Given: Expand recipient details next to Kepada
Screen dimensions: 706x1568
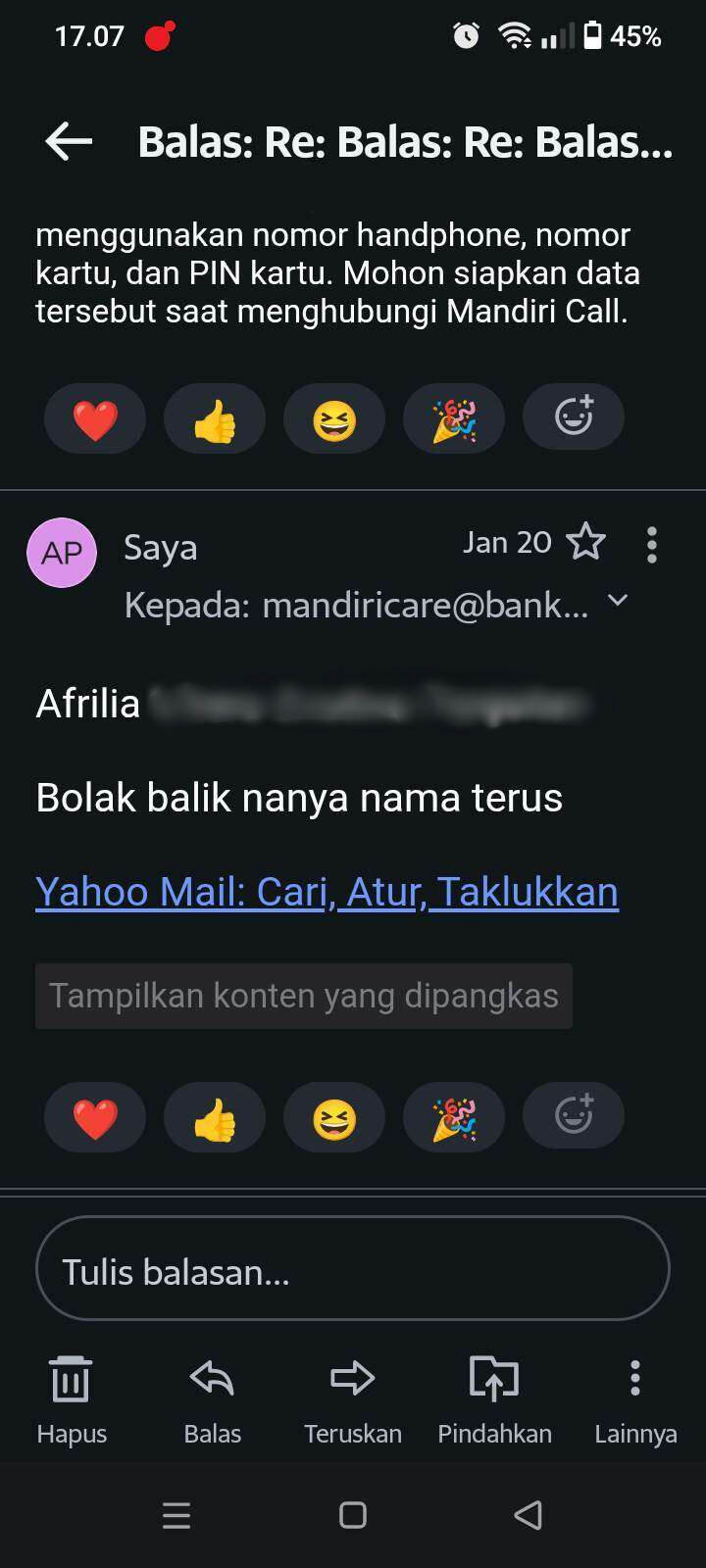Looking at the screenshot, I should pos(618,601).
